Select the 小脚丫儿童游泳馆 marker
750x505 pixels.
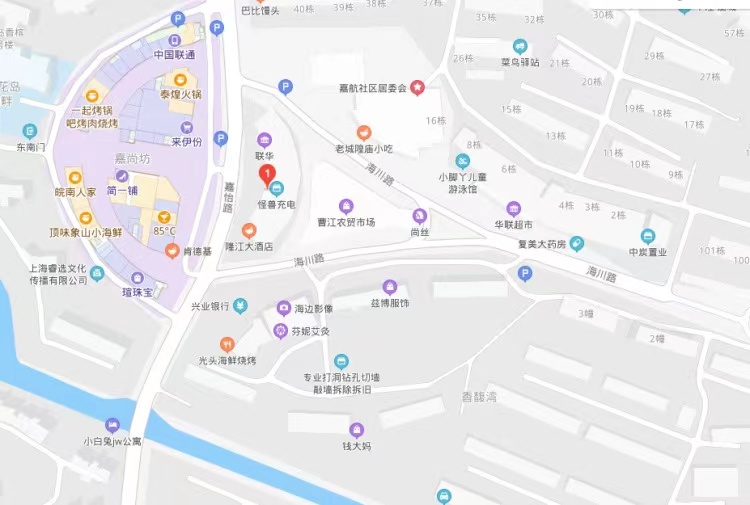pos(462,161)
